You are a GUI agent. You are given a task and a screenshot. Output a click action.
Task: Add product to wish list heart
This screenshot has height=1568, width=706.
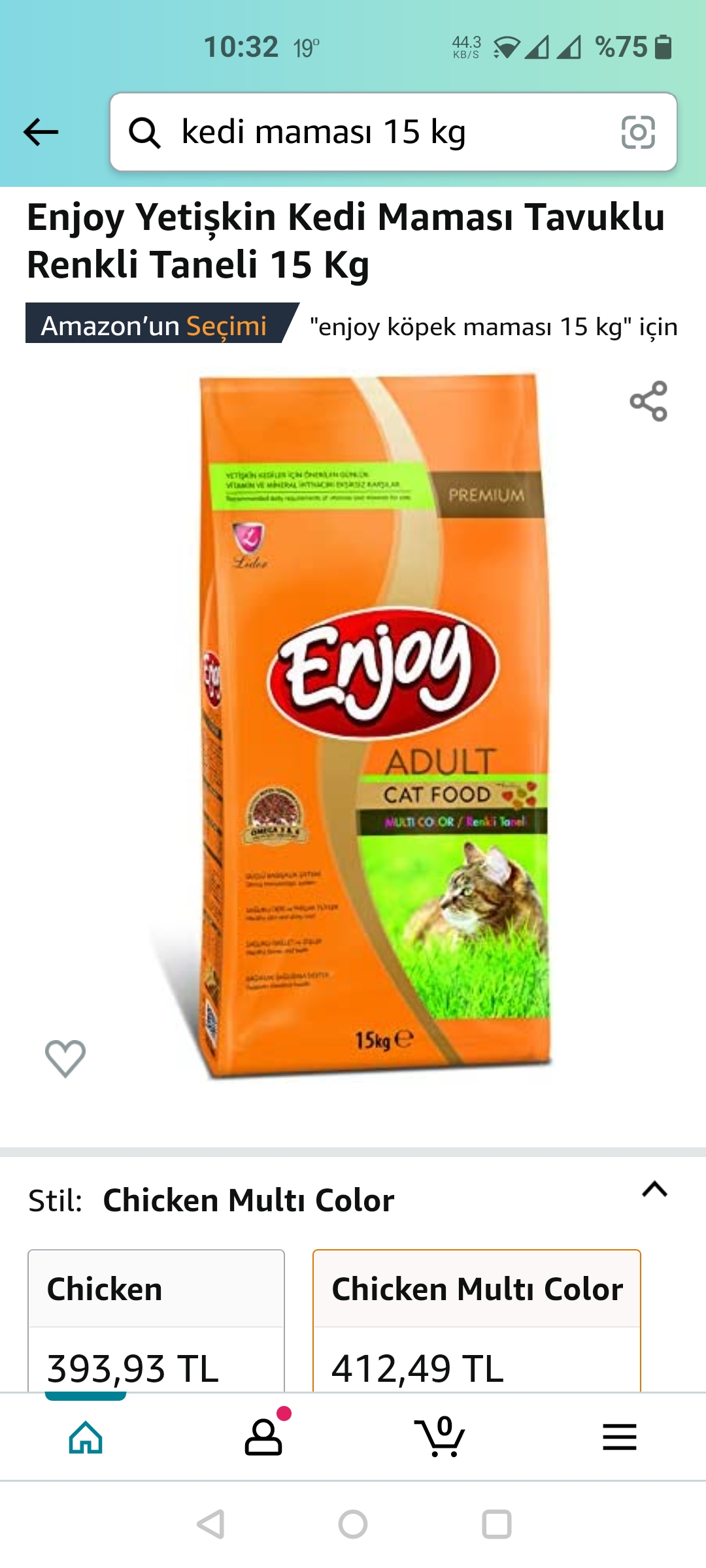click(x=65, y=1058)
